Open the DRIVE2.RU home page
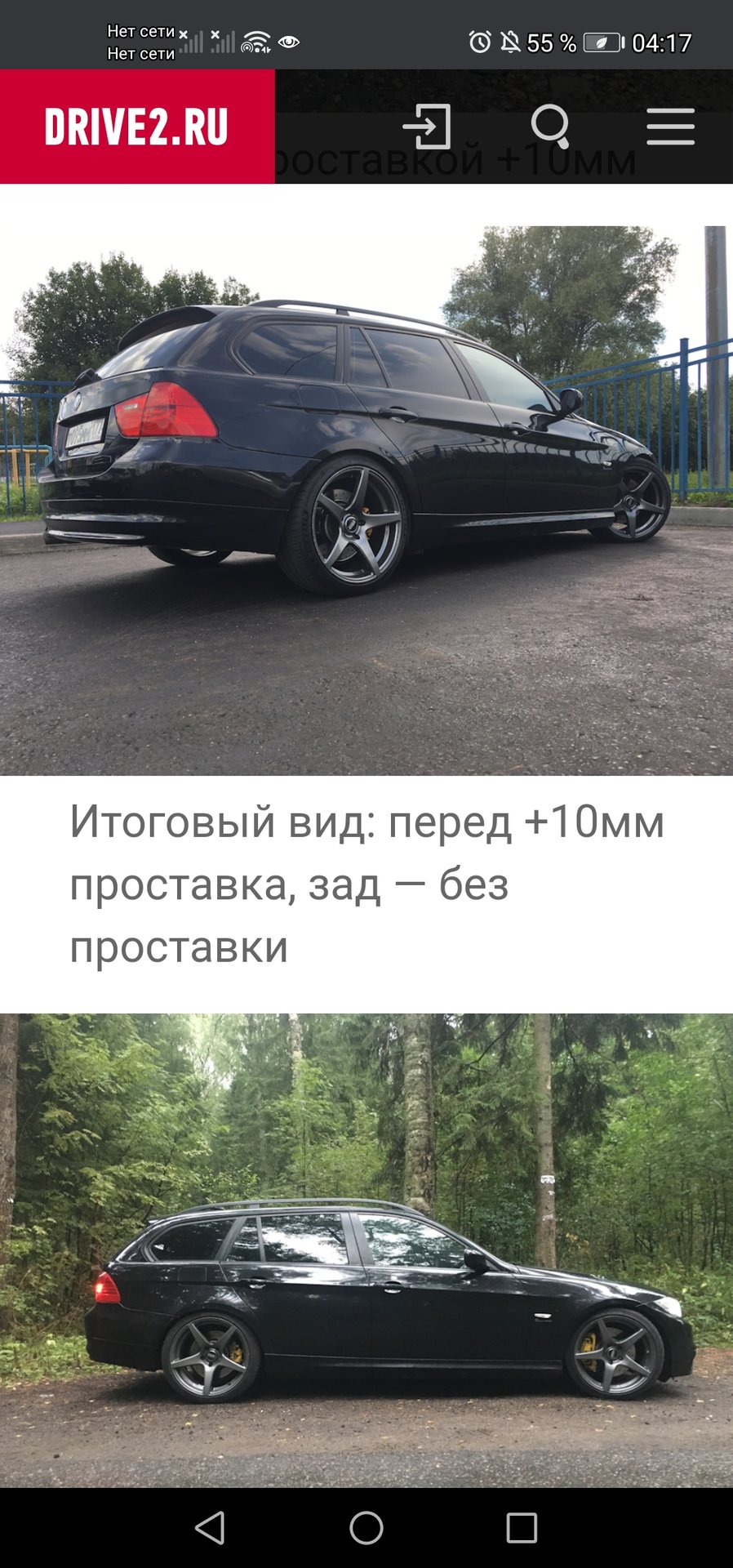Viewport: 733px width, 1568px height. point(136,127)
